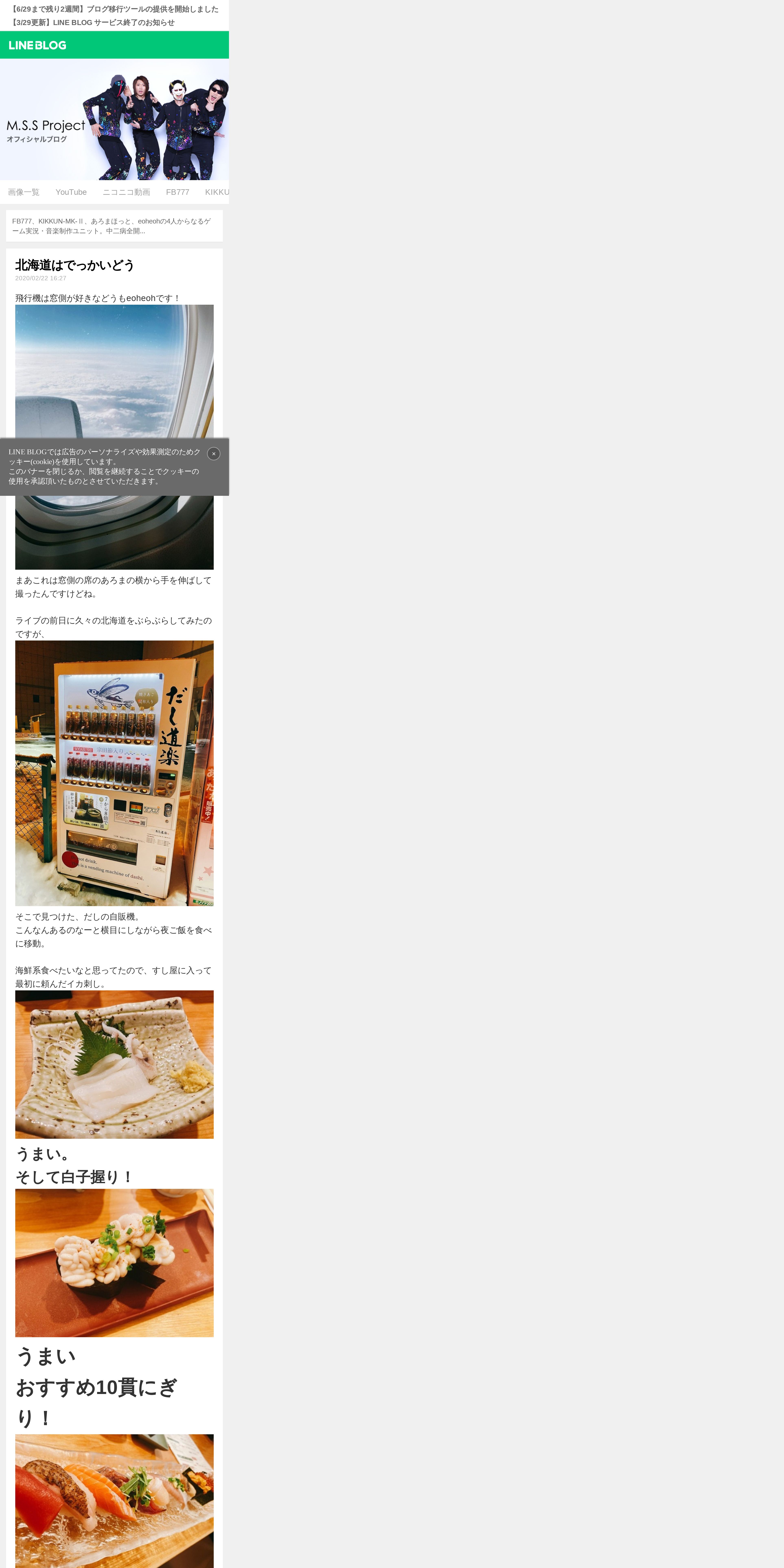Open the YouTube tab
This screenshot has height=1568, width=784.
[71, 192]
